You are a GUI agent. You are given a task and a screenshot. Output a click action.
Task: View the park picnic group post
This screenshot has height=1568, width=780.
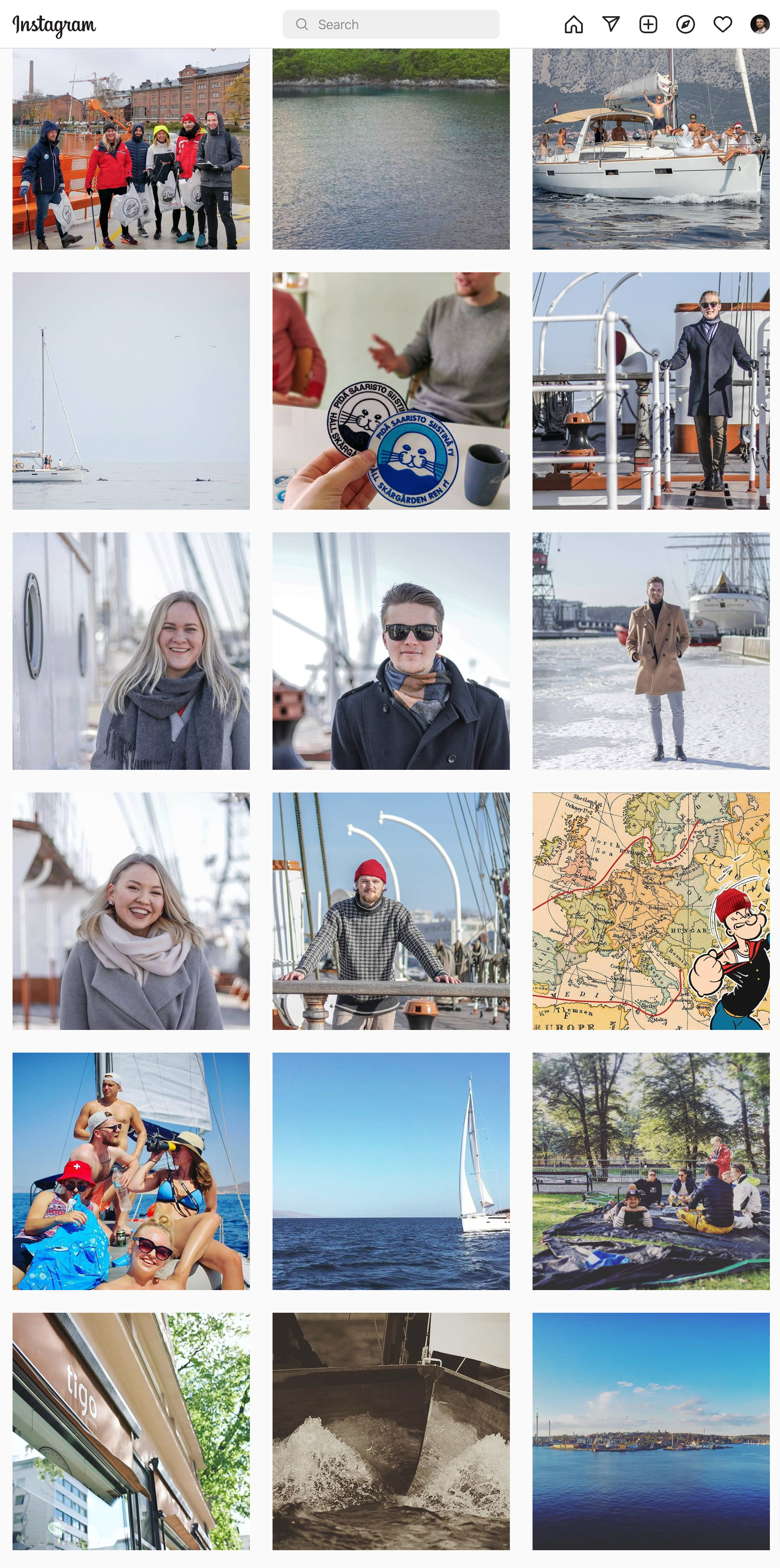pyautogui.click(x=650, y=1171)
